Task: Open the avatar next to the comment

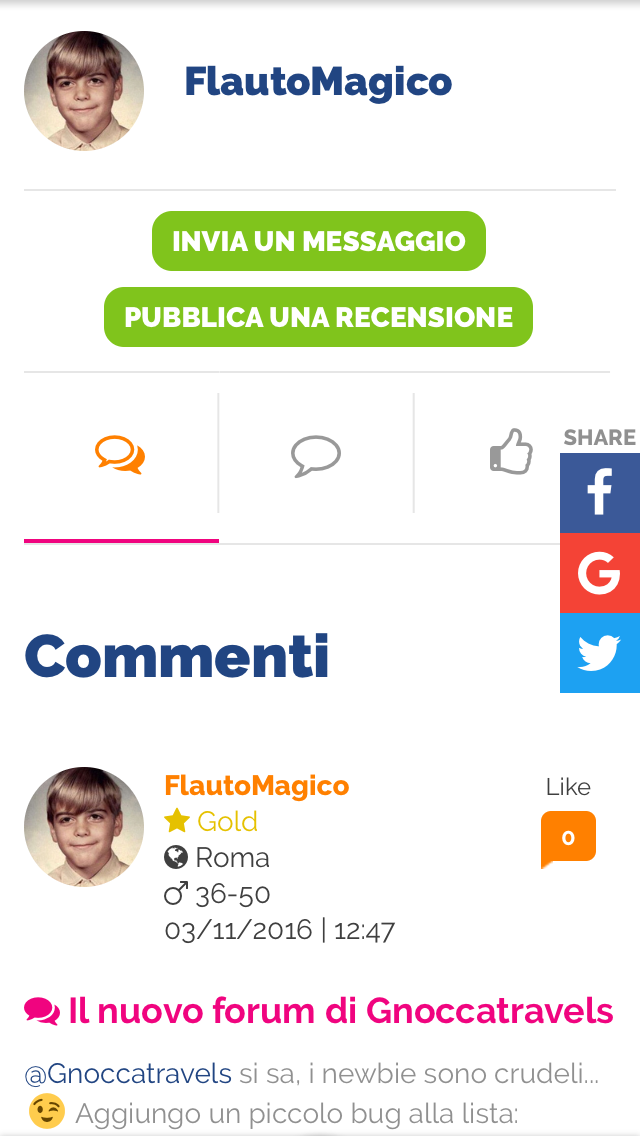Action: click(84, 827)
